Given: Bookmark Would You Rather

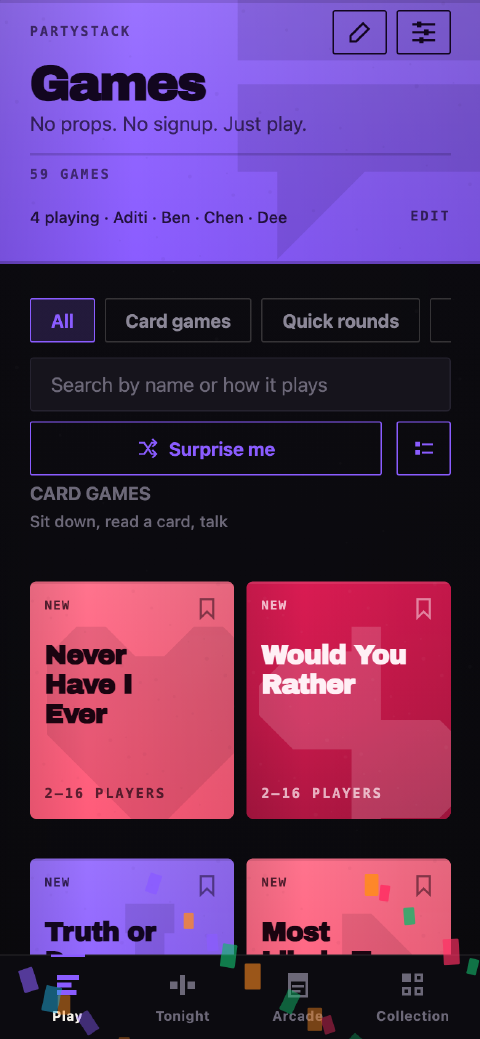Looking at the screenshot, I should point(424,608).
